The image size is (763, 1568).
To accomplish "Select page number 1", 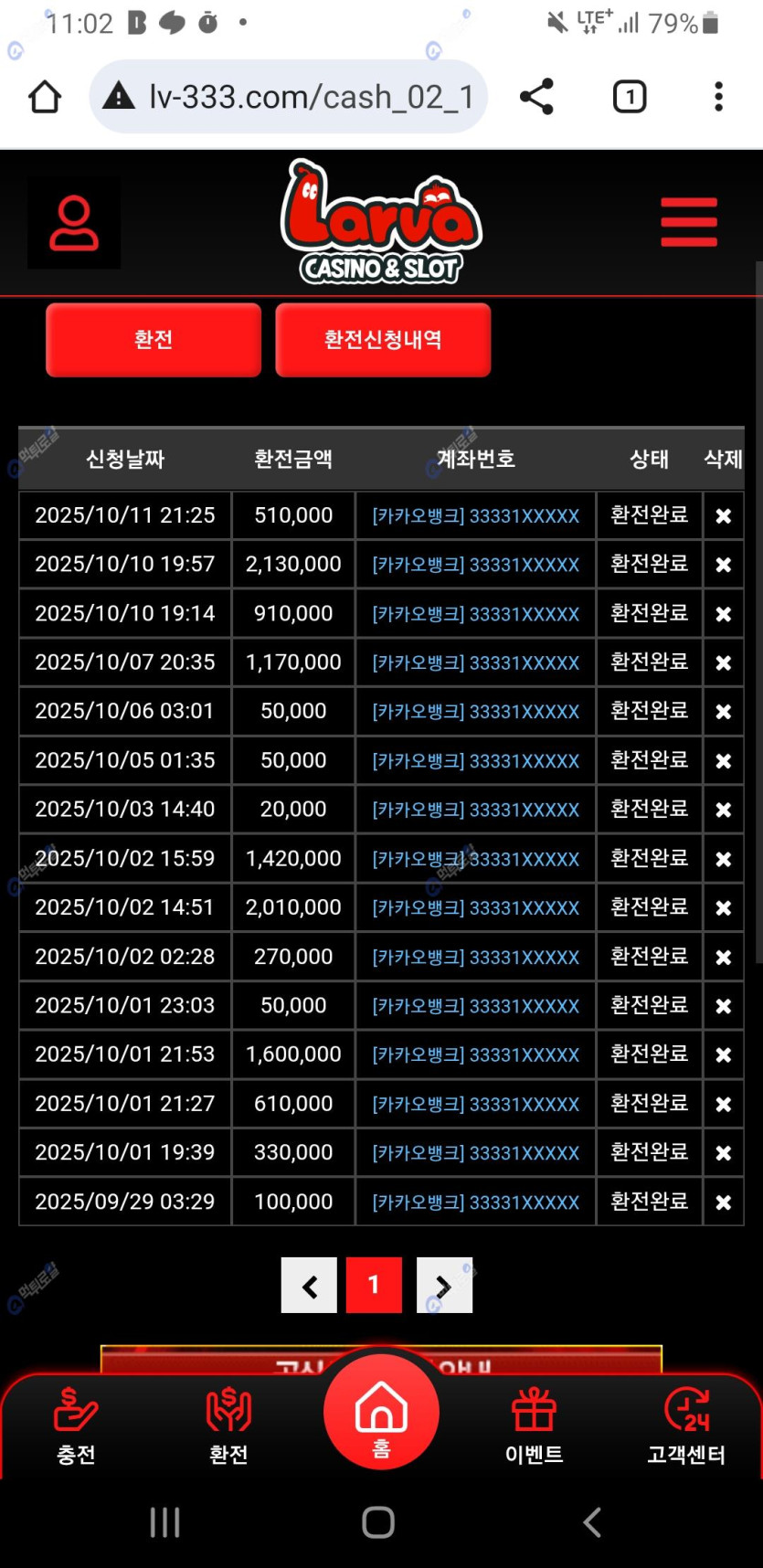I will 374,1286.
